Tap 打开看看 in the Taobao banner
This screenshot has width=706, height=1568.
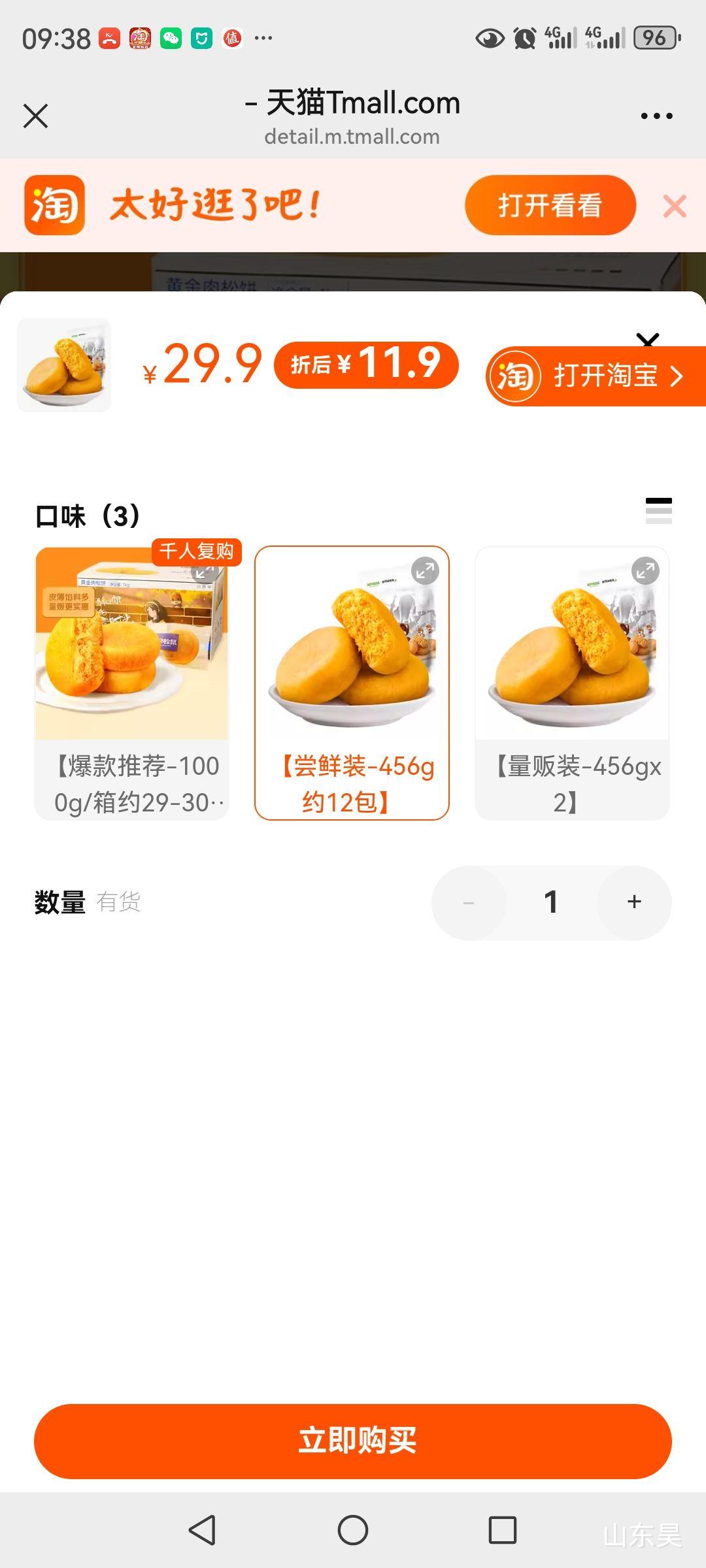click(550, 205)
